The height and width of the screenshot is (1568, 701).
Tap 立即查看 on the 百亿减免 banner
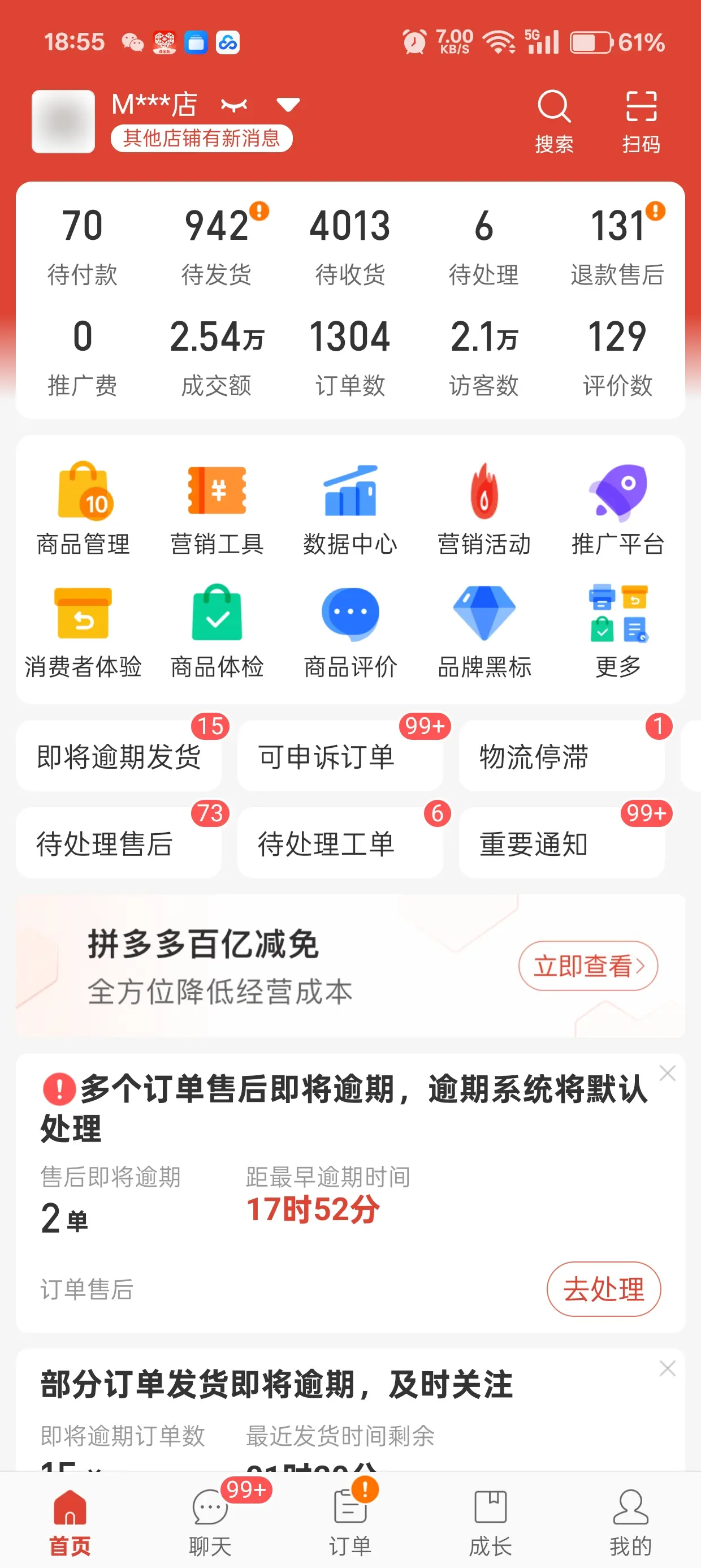click(x=588, y=966)
